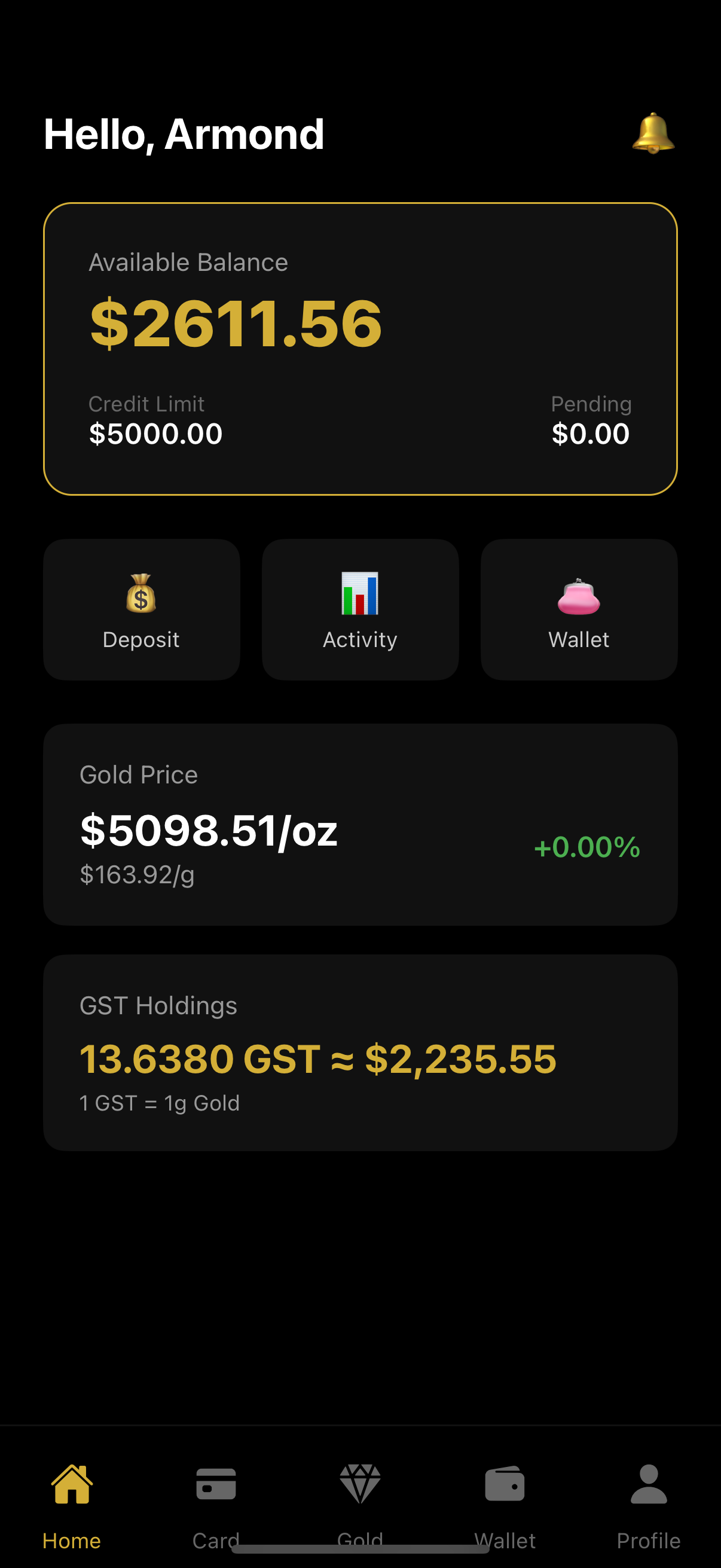Tap the Wallet icon in bottom navigation
721x1568 pixels.
click(x=505, y=1484)
